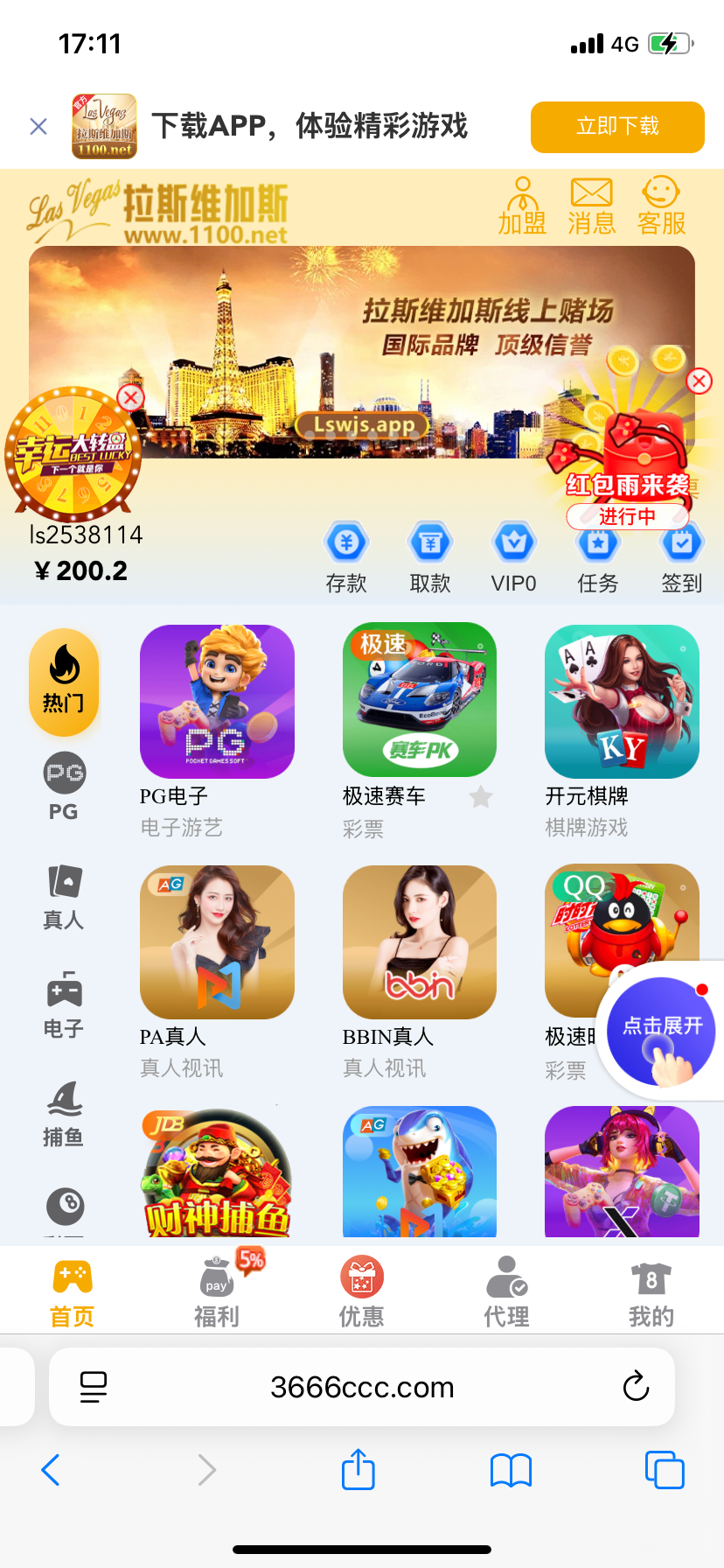Open 消息 messages icon
724x1568 pixels.
pyautogui.click(x=591, y=206)
